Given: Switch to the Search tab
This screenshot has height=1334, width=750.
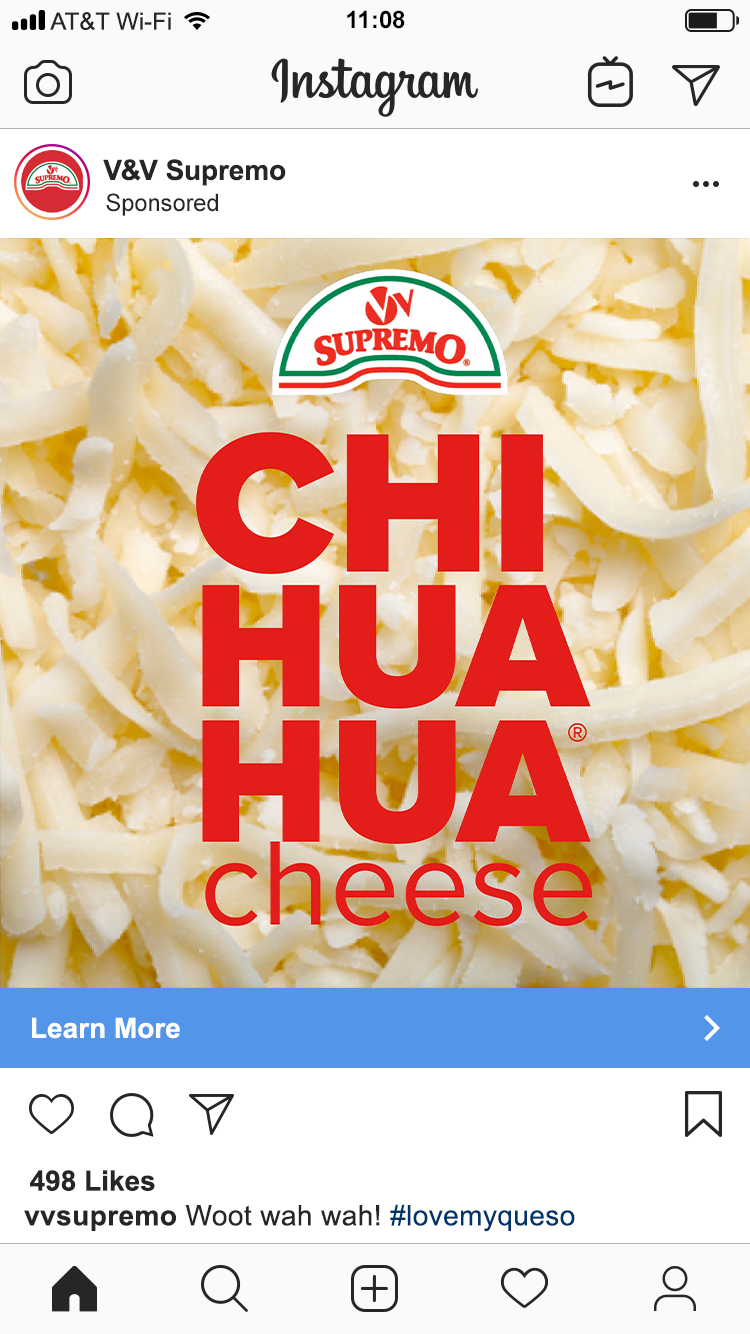Looking at the screenshot, I should coord(224,1288).
